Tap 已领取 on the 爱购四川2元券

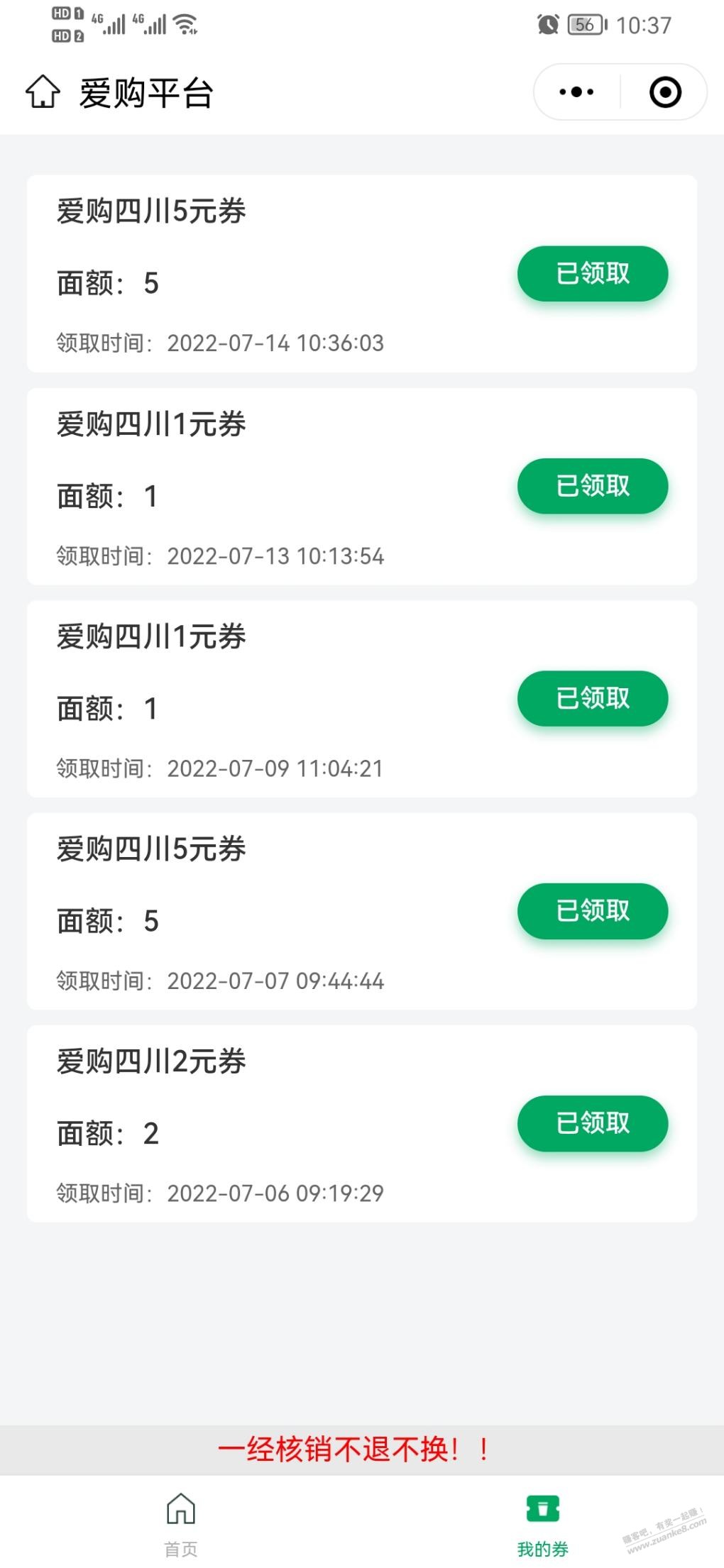coord(593,1124)
